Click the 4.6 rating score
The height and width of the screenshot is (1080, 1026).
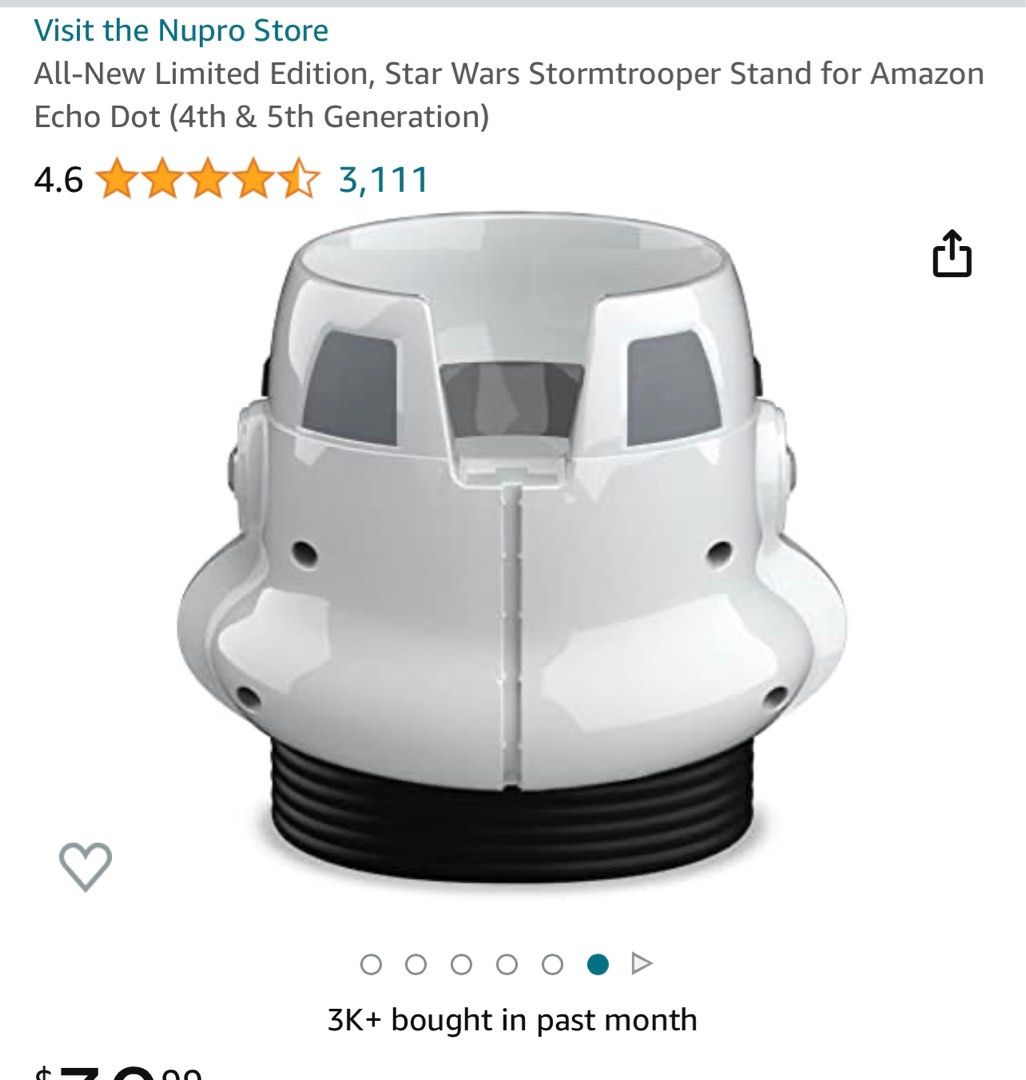[x=57, y=178]
